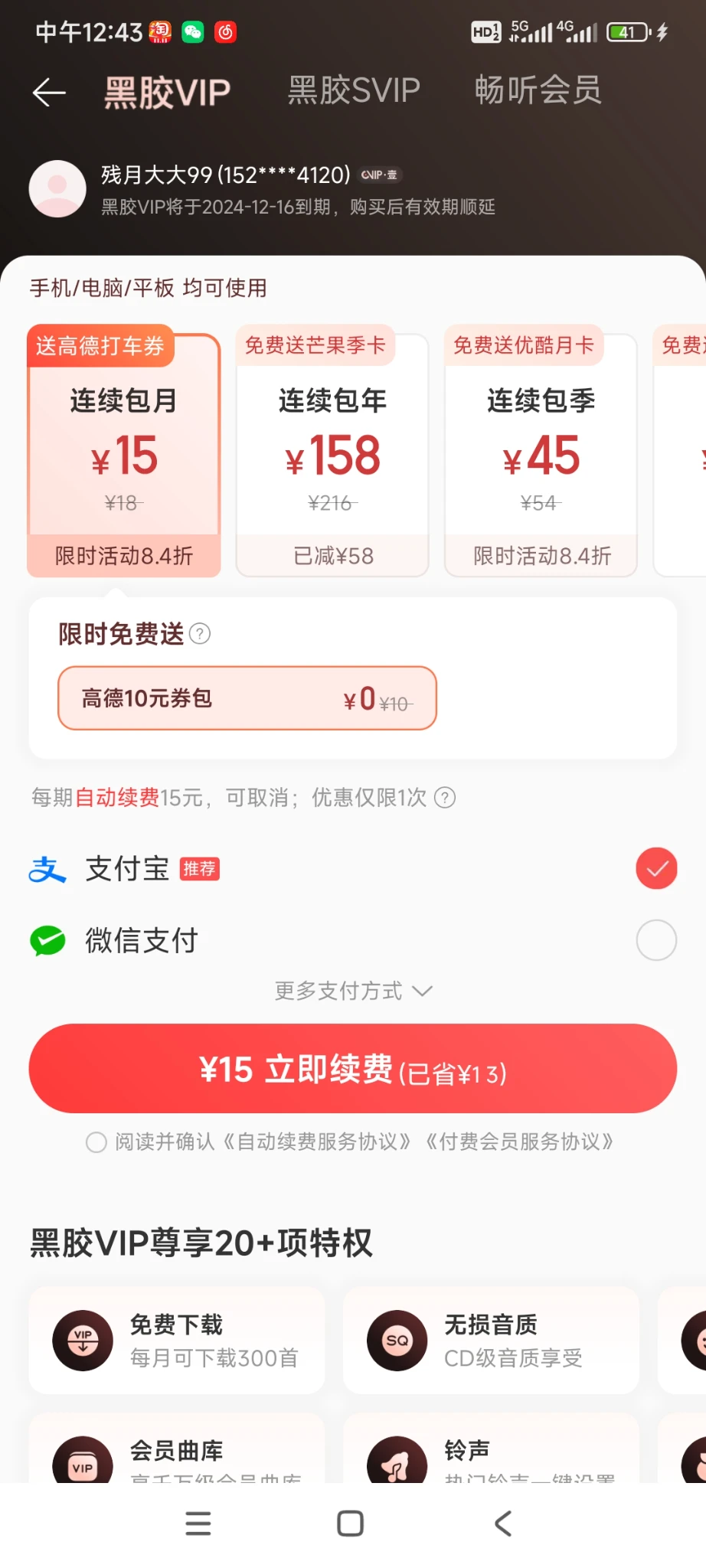
Task: Open the 无损音质 privilege card
Action: click(x=491, y=1341)
